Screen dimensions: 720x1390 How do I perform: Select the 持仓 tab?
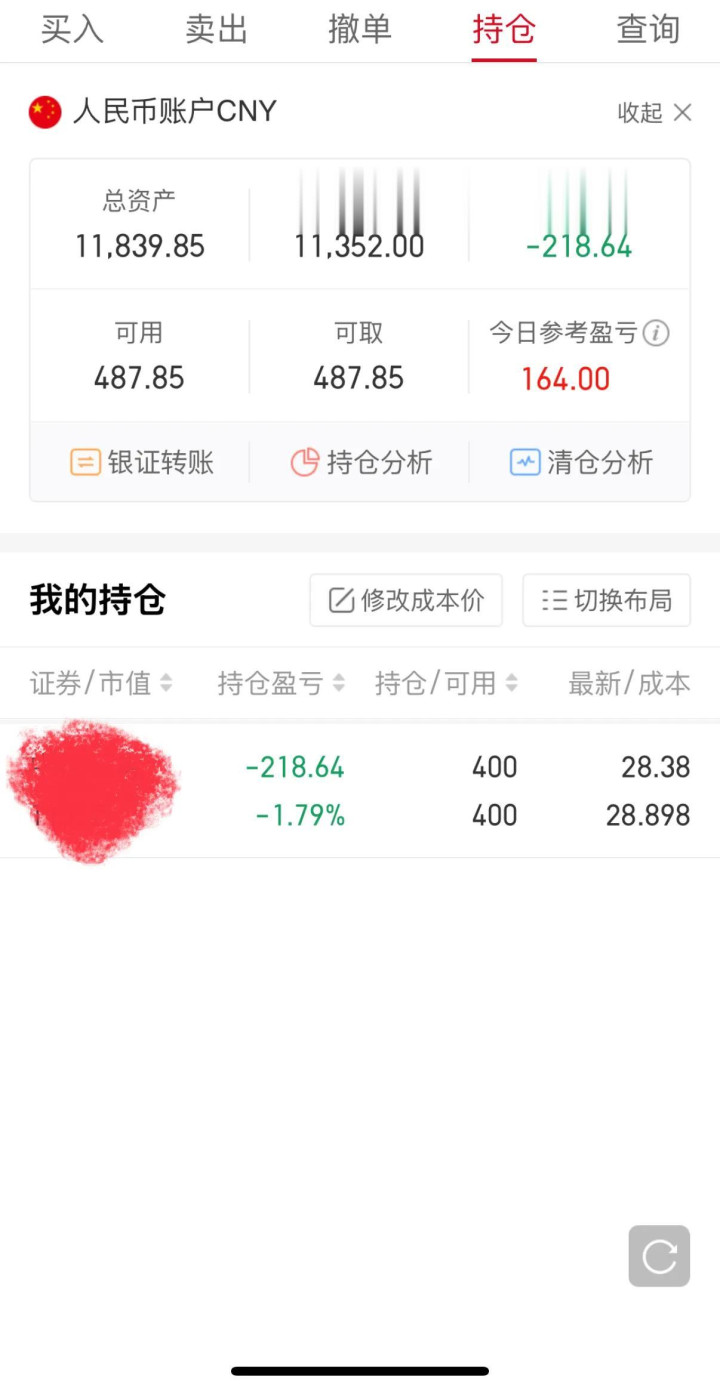[504, 30]
